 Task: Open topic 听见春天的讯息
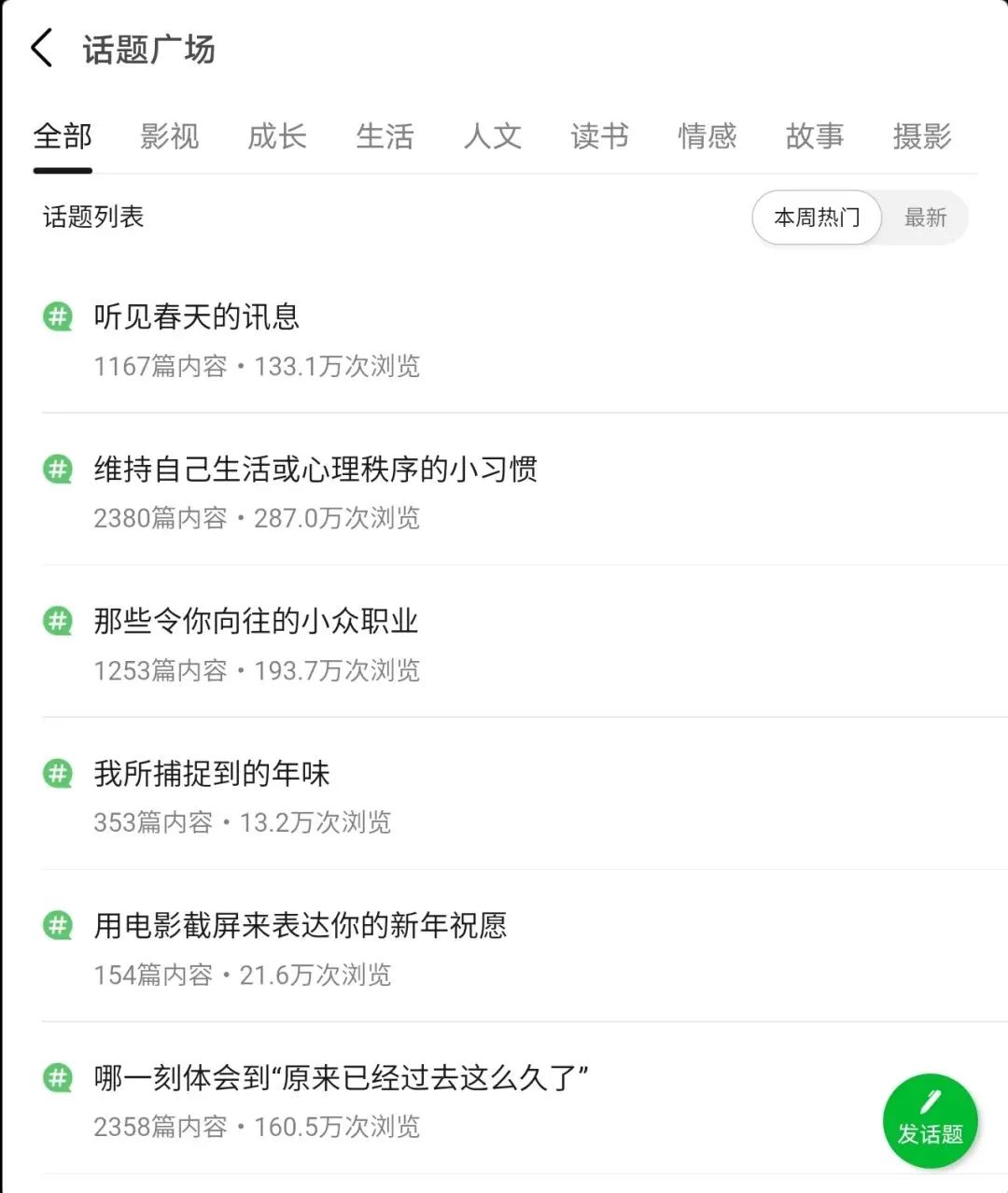pos(197,317)
